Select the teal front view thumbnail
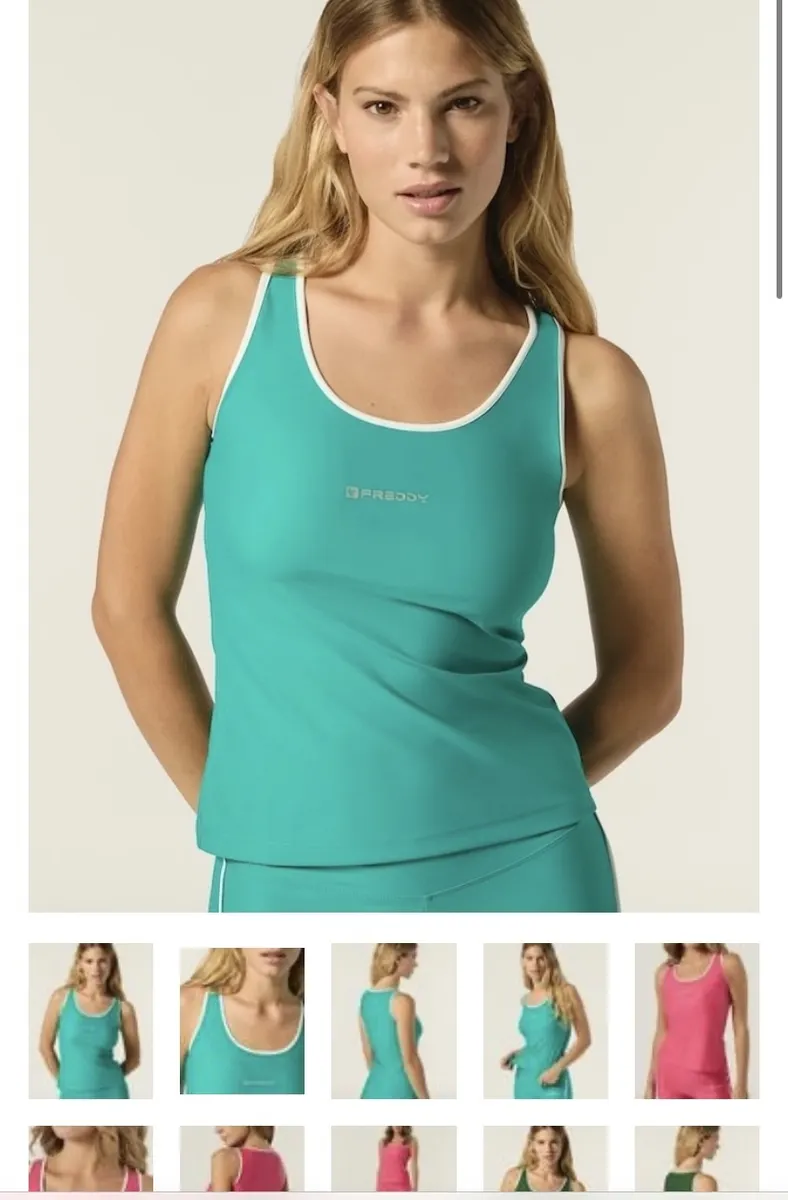The width and height of the screenshot is (788, 1200). tap(90, 1020)
